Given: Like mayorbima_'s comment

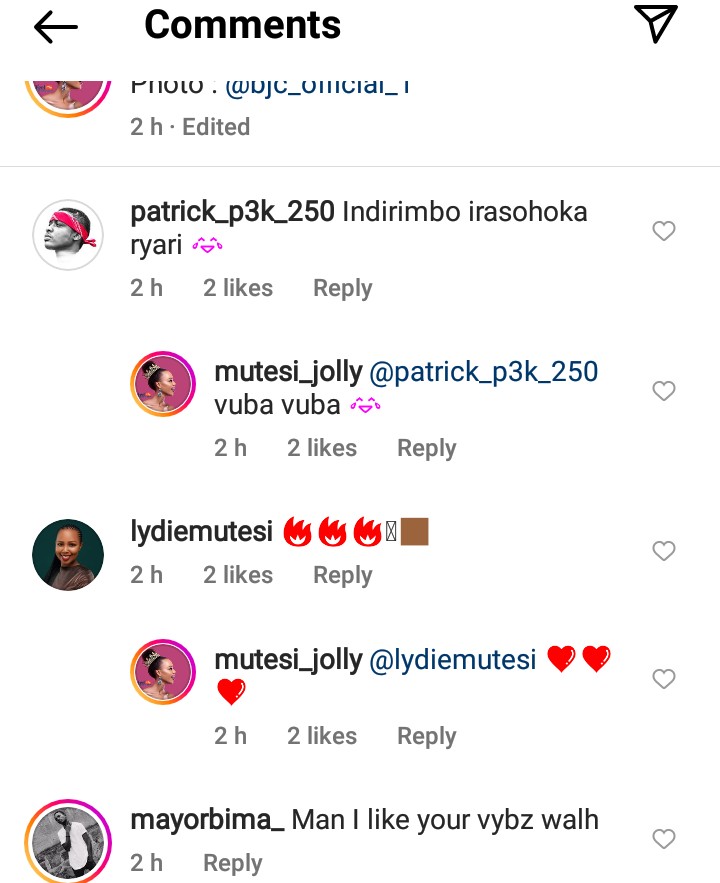Looking at the screenshot, I should 664,838.
